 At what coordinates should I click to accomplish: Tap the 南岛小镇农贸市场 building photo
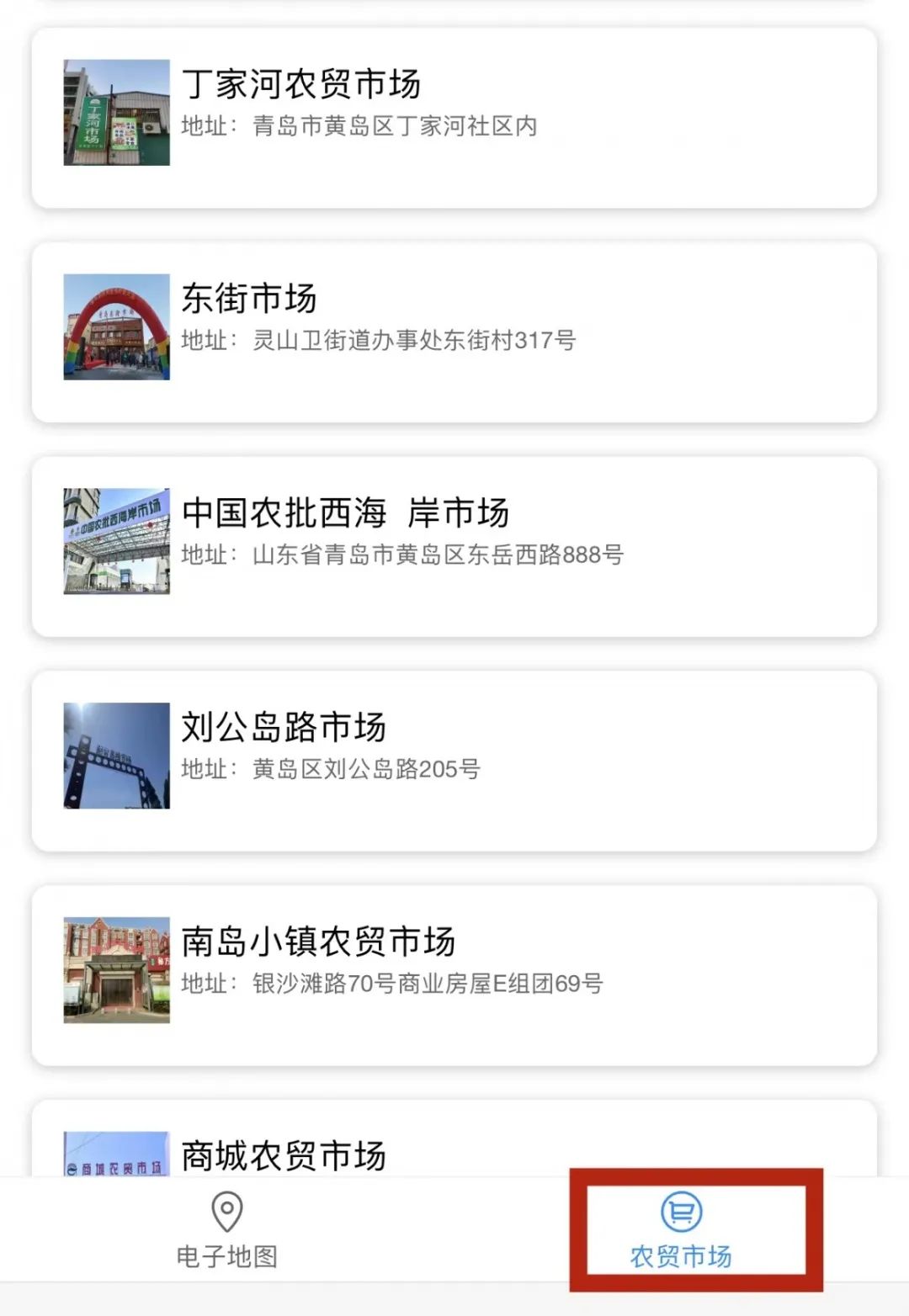pos(115,972)
